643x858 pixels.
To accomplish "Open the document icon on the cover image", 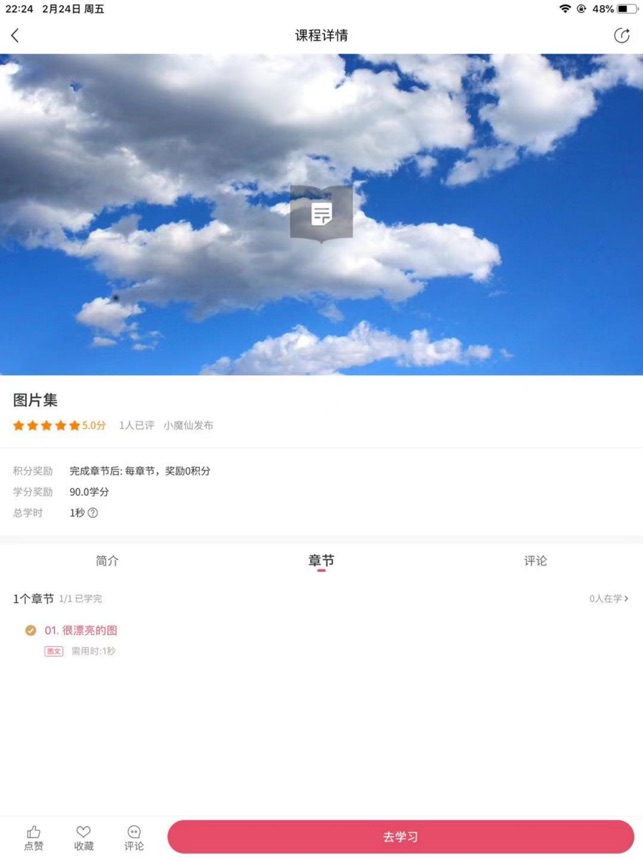I will [321, 213].
